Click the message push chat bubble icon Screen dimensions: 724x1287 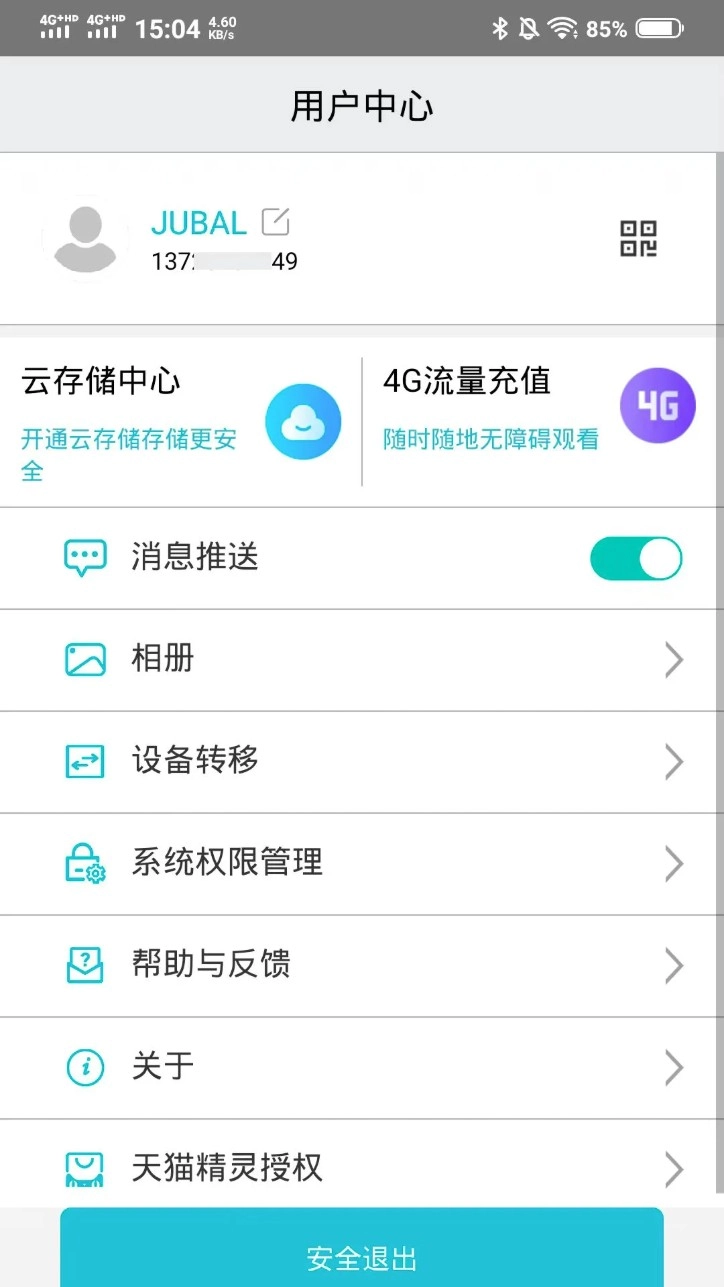84,557
